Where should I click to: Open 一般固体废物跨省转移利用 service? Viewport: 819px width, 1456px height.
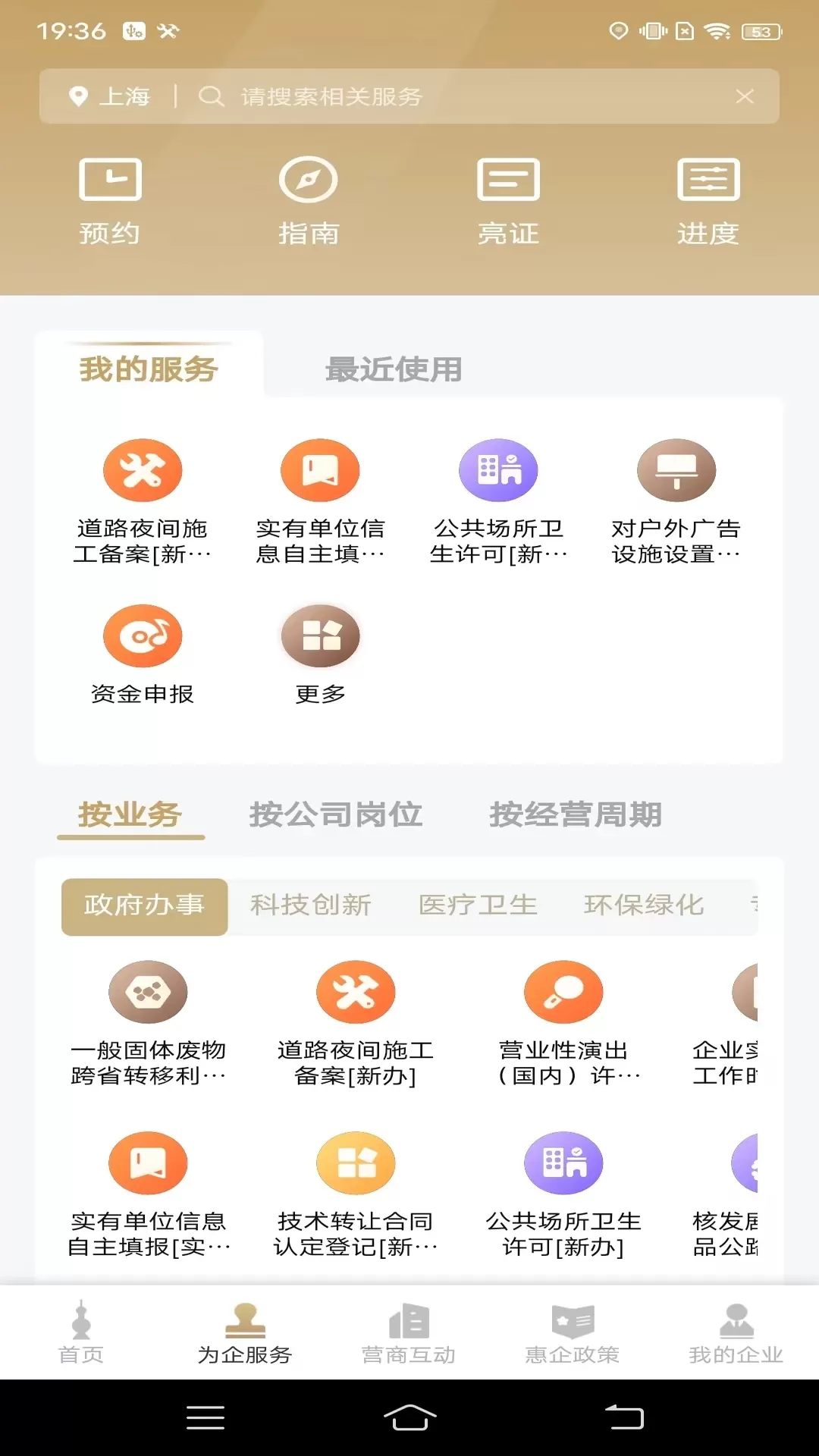(x=148, y=1024)
